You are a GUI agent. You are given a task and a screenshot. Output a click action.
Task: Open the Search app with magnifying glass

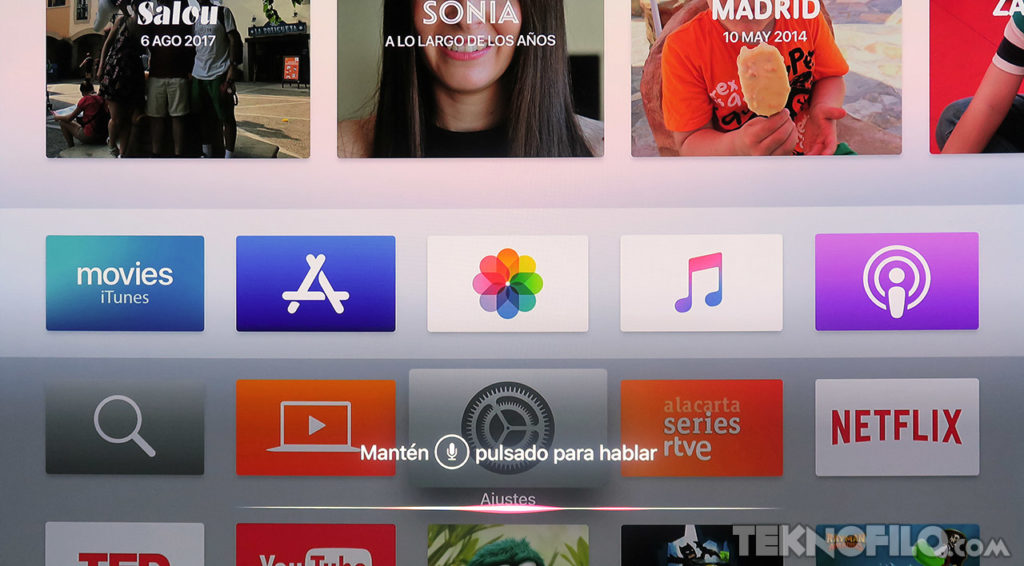pyautogui.click(x=125, y=427)
